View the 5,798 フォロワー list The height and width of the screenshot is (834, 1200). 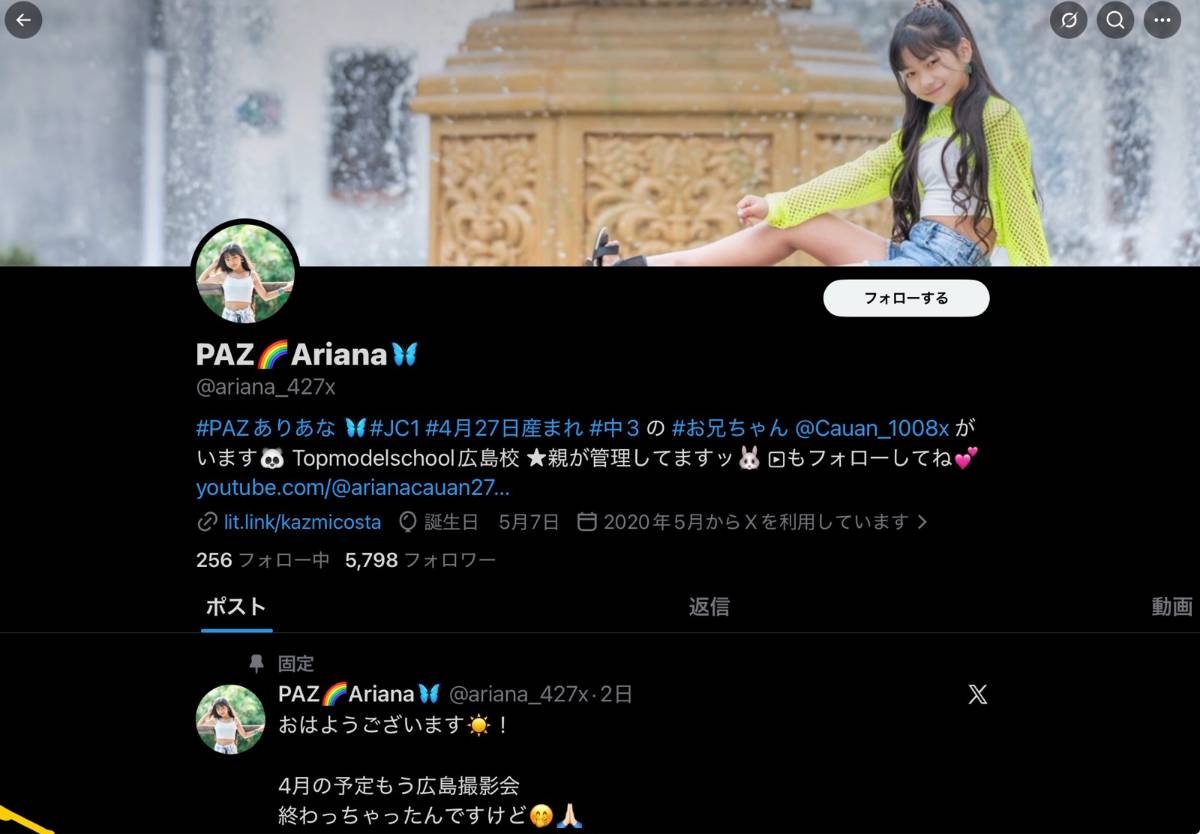[420, 560]
